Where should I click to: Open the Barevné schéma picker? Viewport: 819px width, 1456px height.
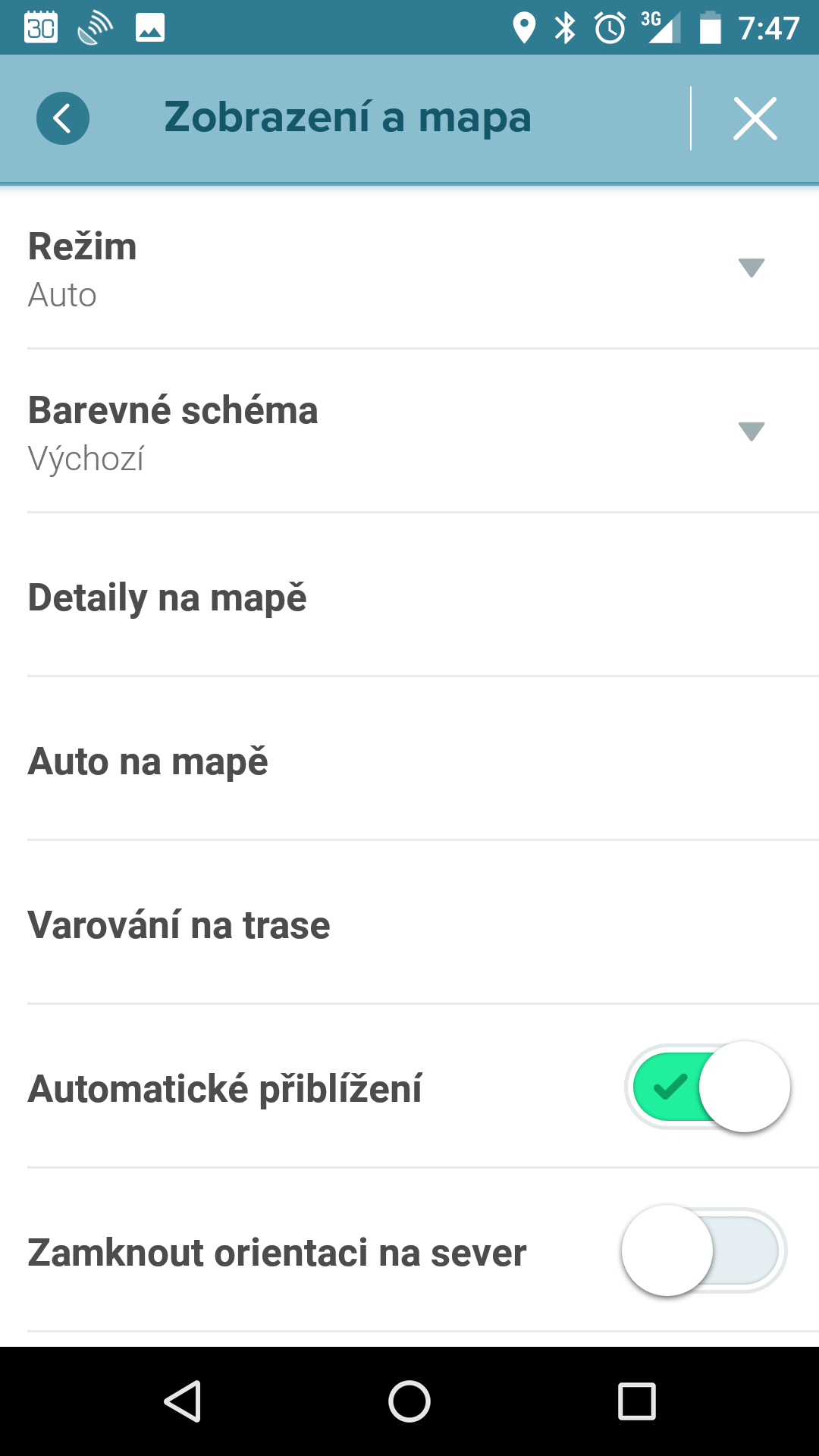point(409,431)
